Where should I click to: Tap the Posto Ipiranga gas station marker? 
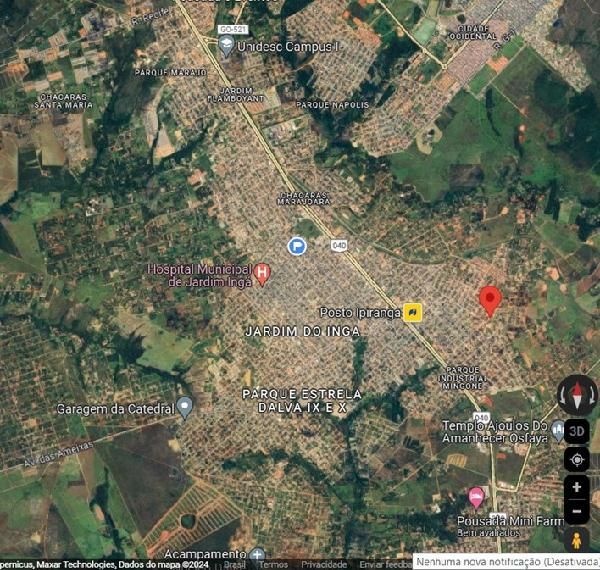coord(413,312)
